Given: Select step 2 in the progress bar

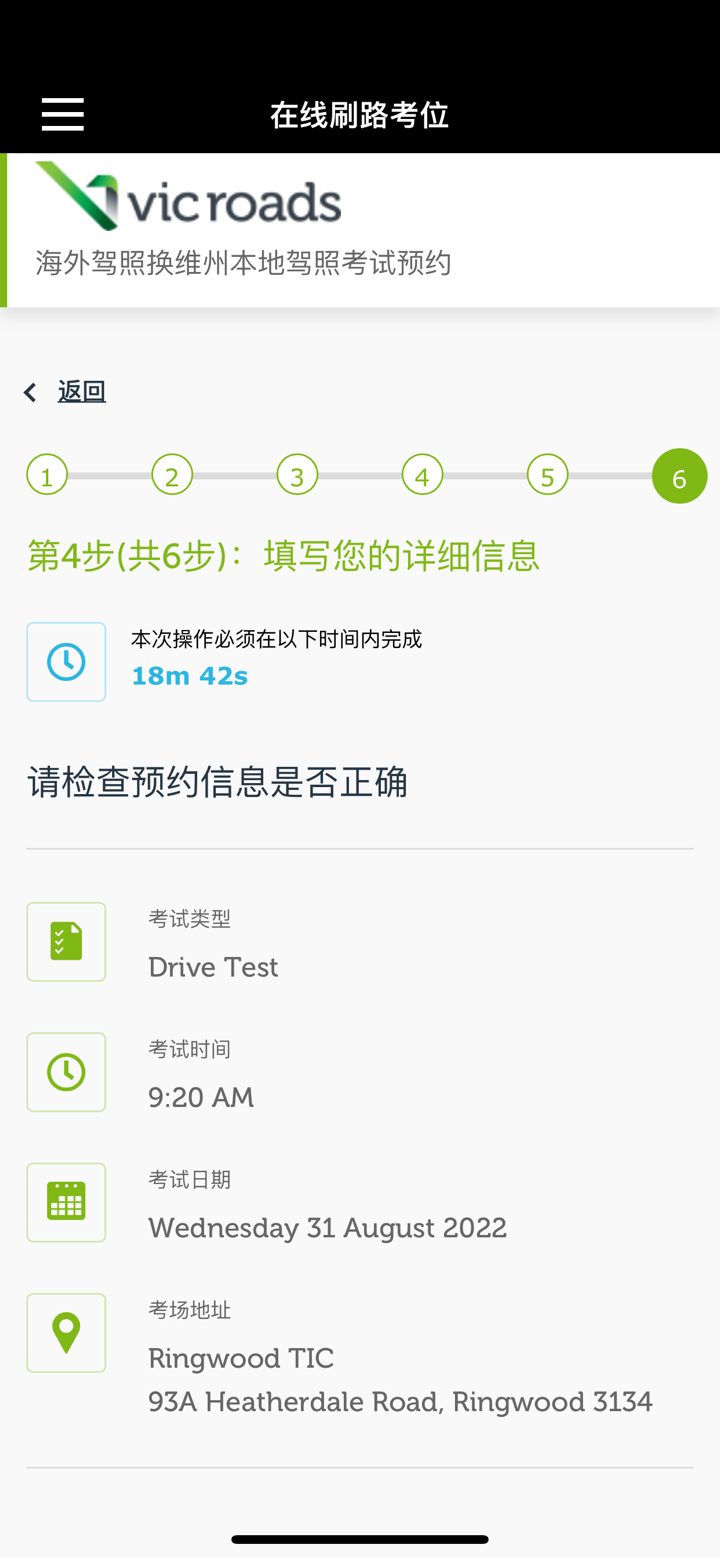Looking at the screenshot, I should 171,474.
